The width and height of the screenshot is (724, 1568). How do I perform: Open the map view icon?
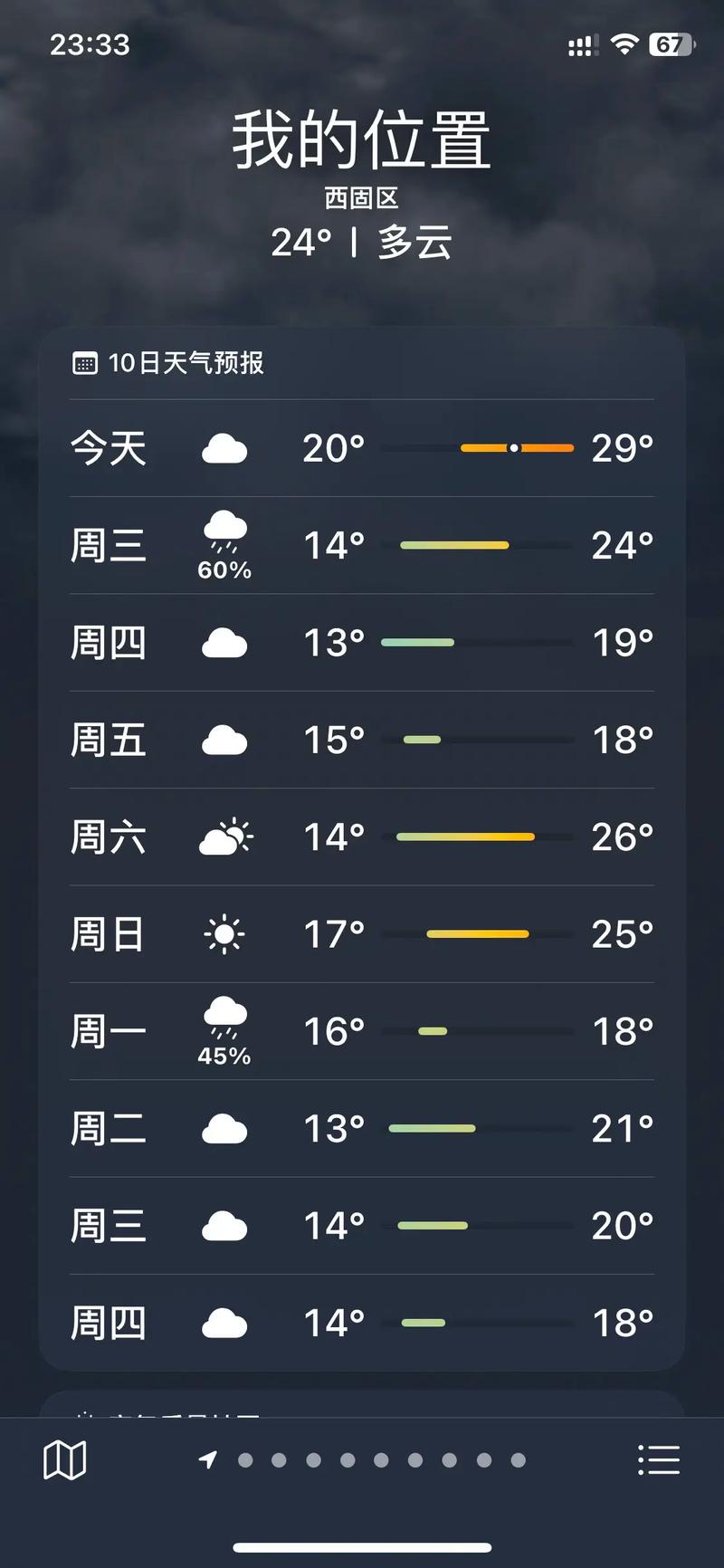coord(63,1458)
